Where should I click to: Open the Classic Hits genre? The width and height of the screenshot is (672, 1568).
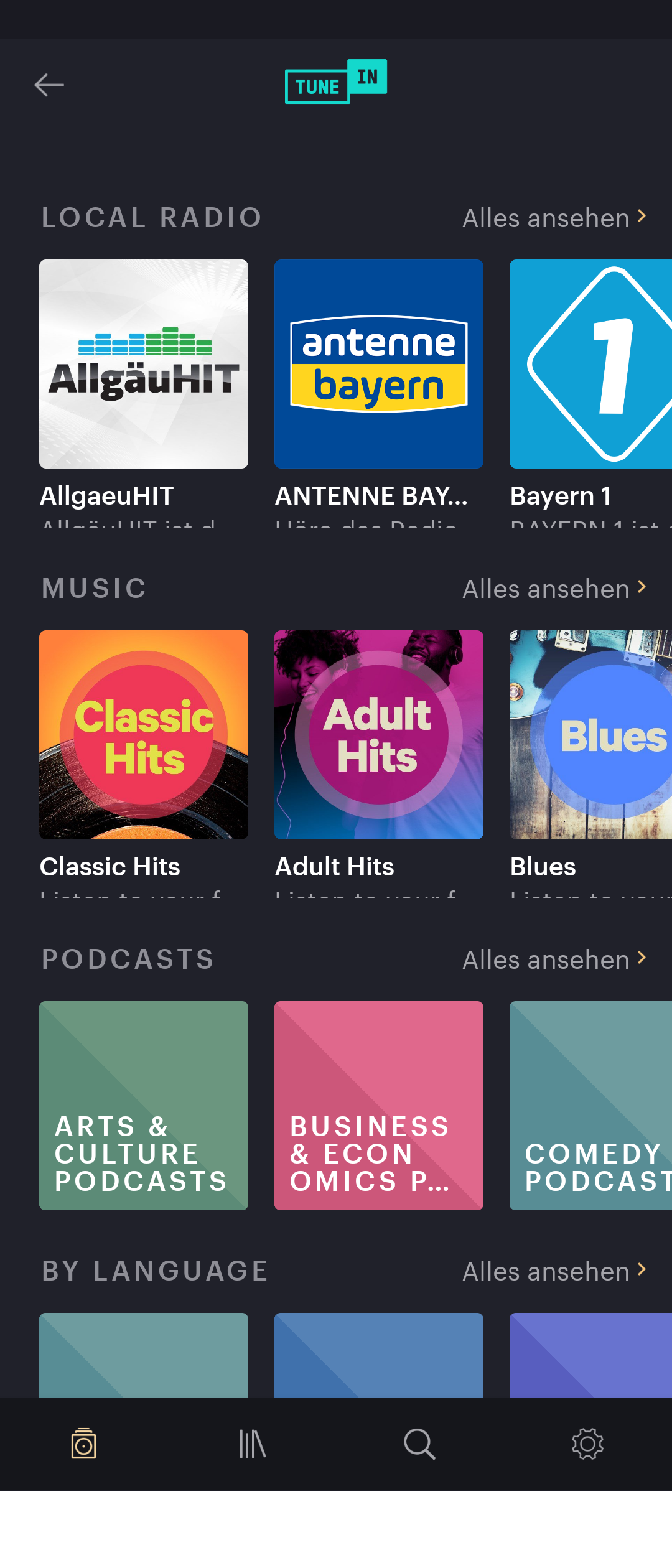point(144,735)
